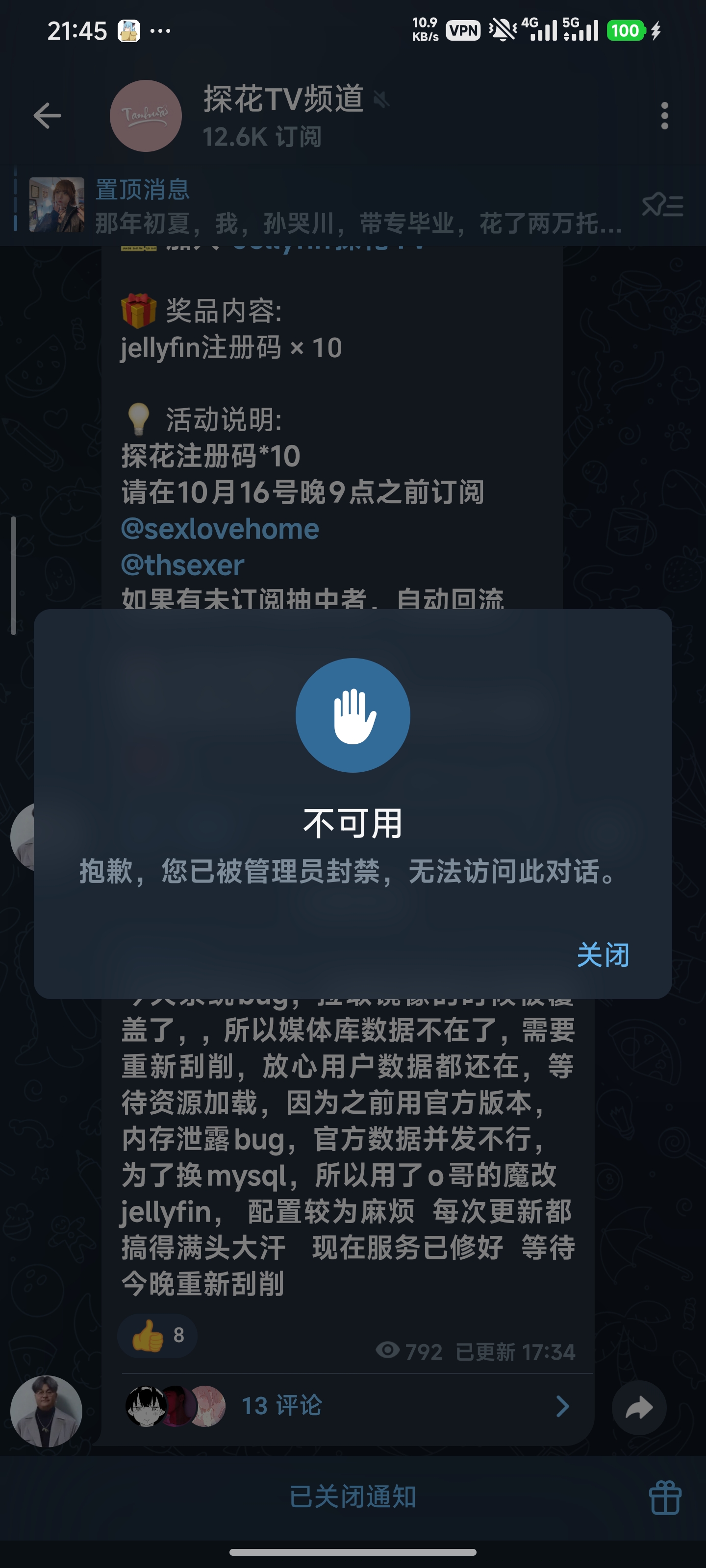Show the pinned messages list icon
The width and height of the screenshot is (706, 1568).
pos(662,206)
